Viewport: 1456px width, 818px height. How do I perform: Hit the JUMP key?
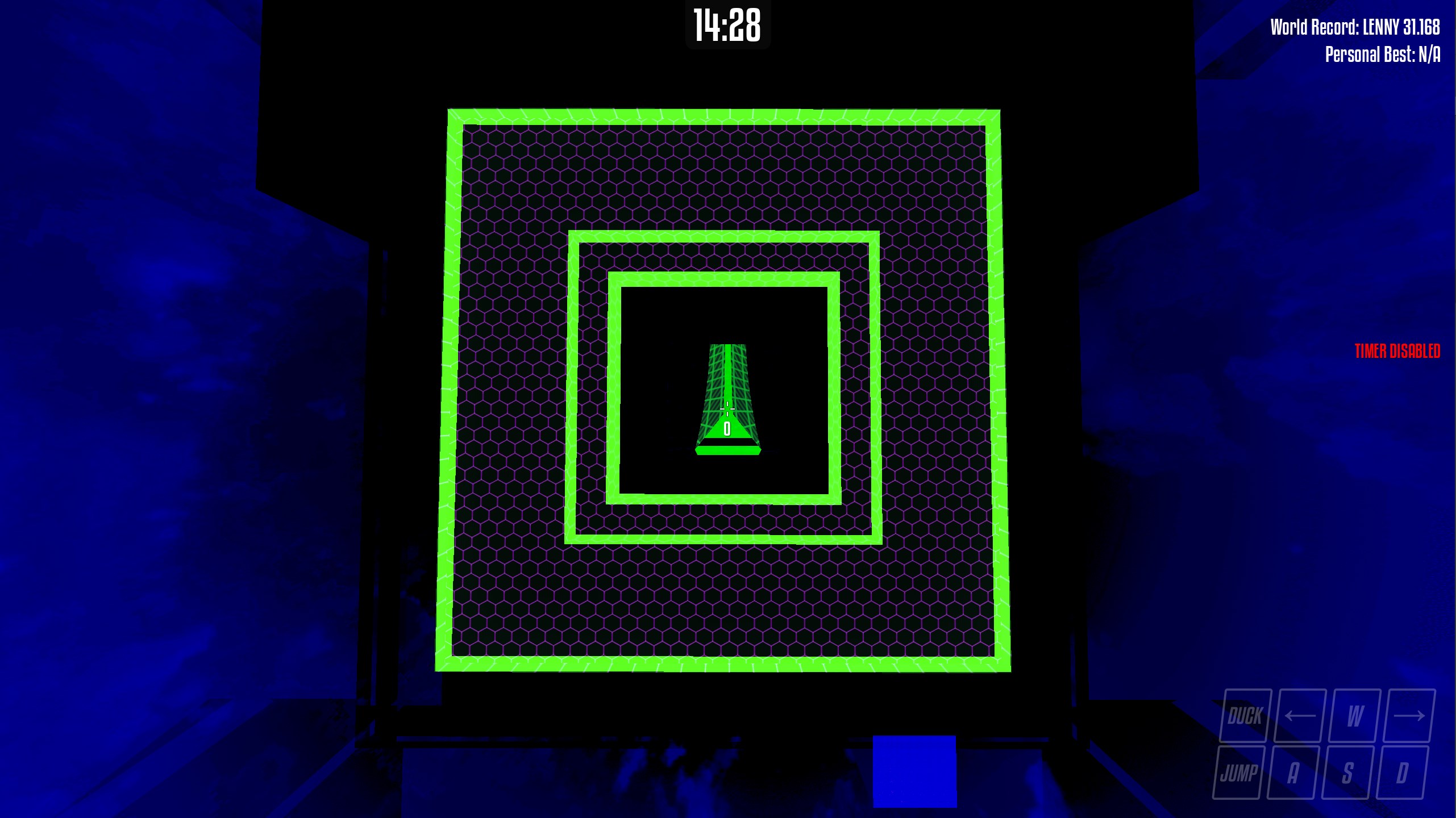pyautogui.click(x=1239, y=773)
